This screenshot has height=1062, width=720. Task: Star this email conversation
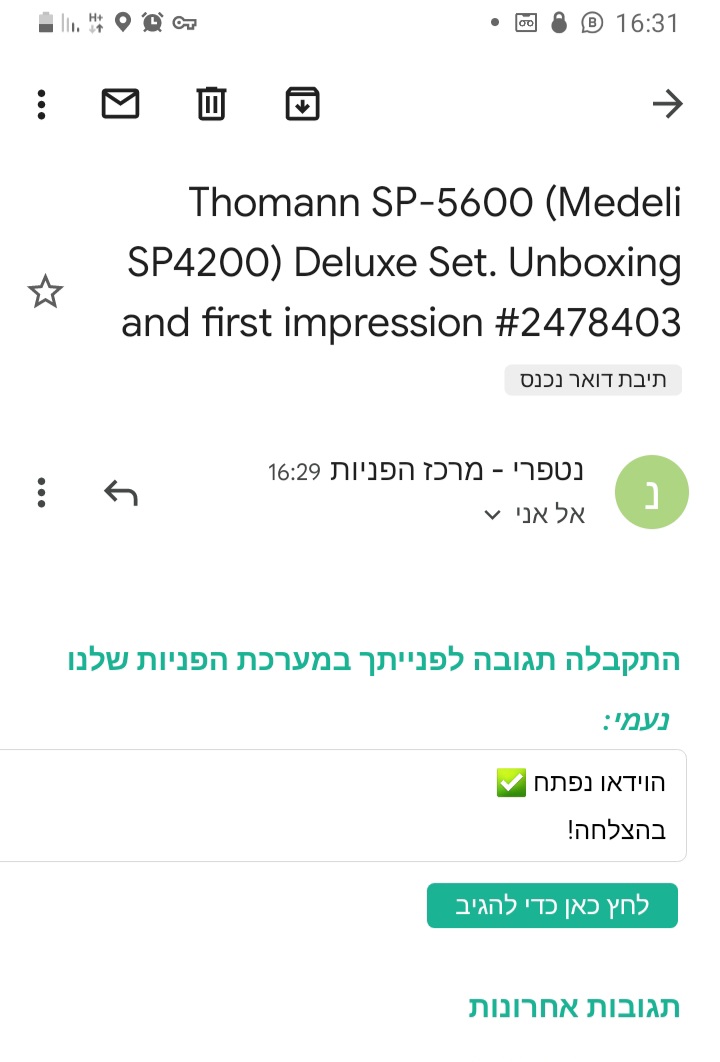[x=45, y=293]
